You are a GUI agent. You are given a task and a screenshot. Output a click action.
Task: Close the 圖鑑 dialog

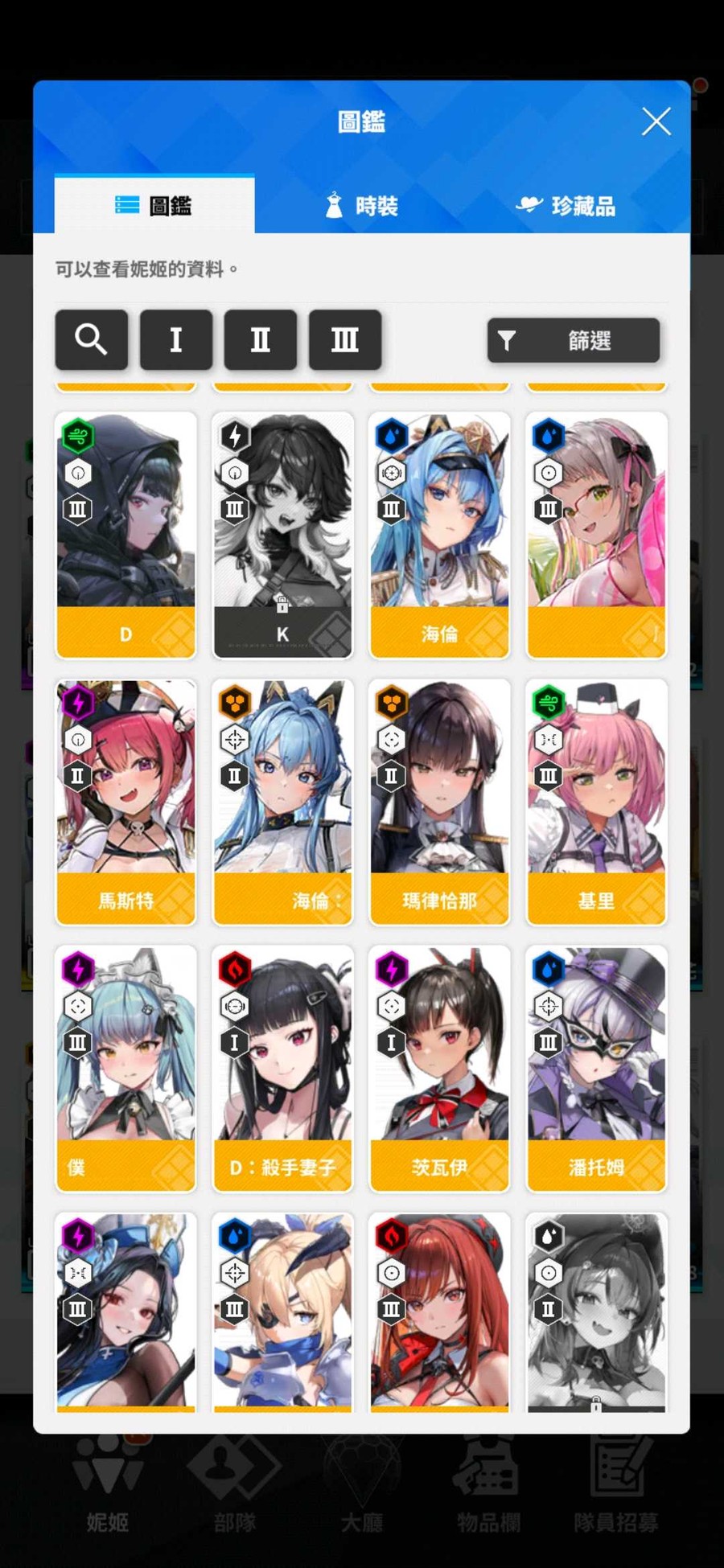pos(656,122)
